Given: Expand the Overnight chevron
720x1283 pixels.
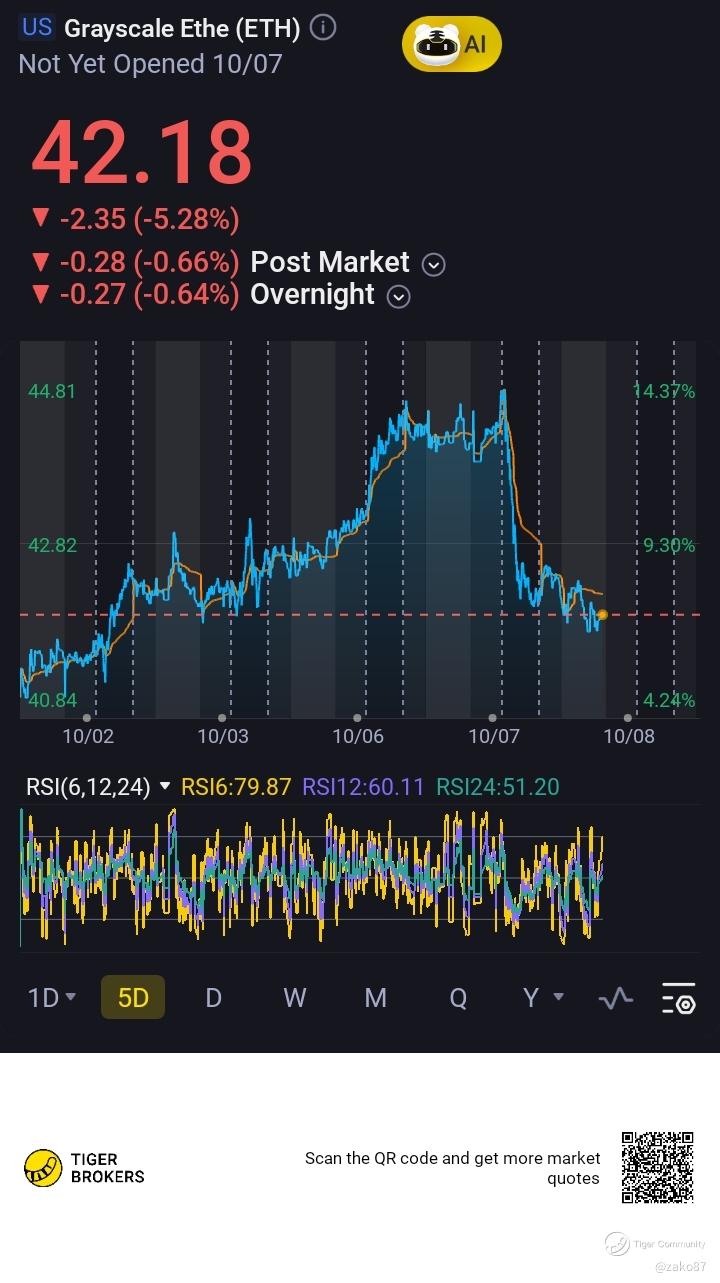Looking at the screenshot, I should tap(398, 297).
